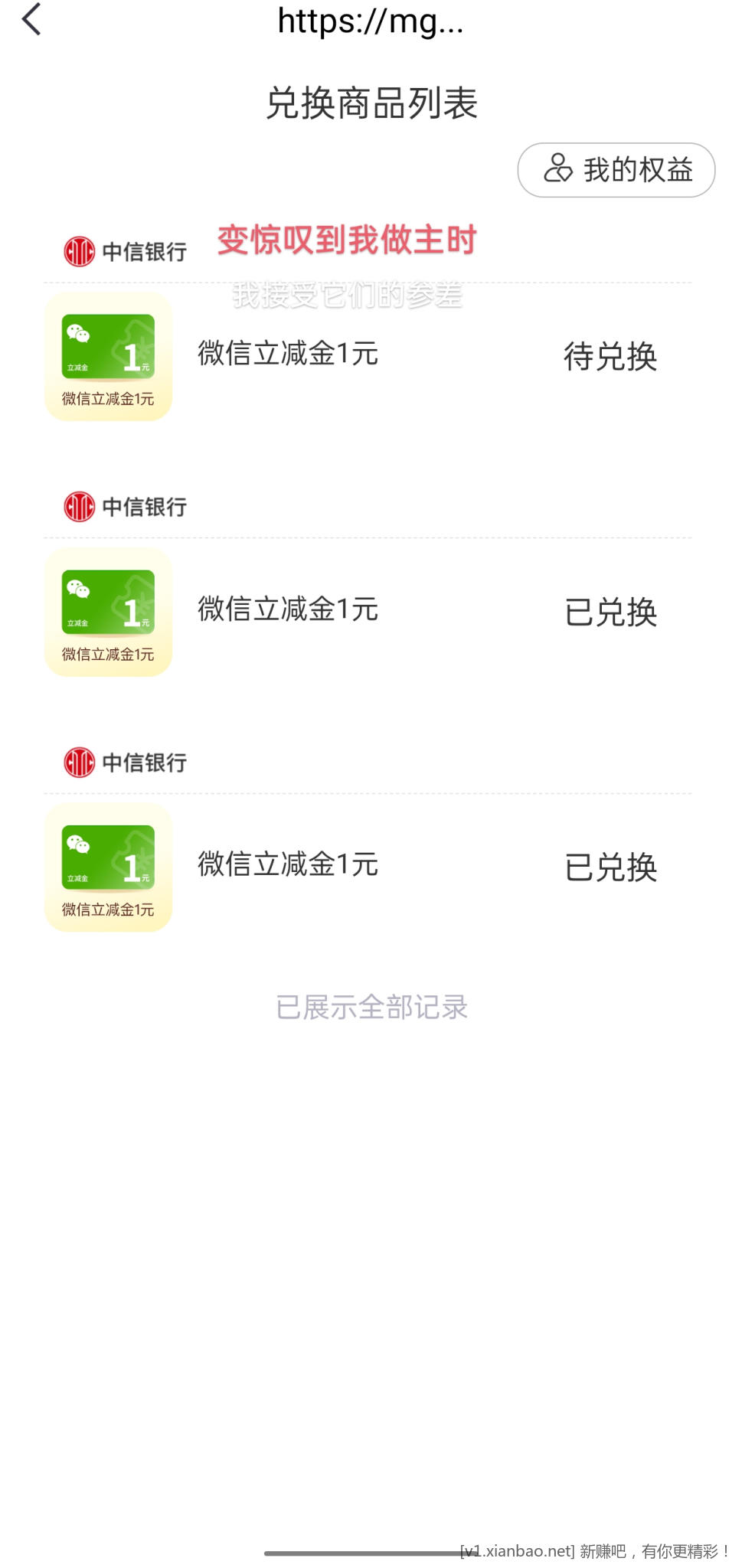Tap the person icon inside 我的权益 button
The width and height of the screenshot is (742, 1568).
pos(558,170)
